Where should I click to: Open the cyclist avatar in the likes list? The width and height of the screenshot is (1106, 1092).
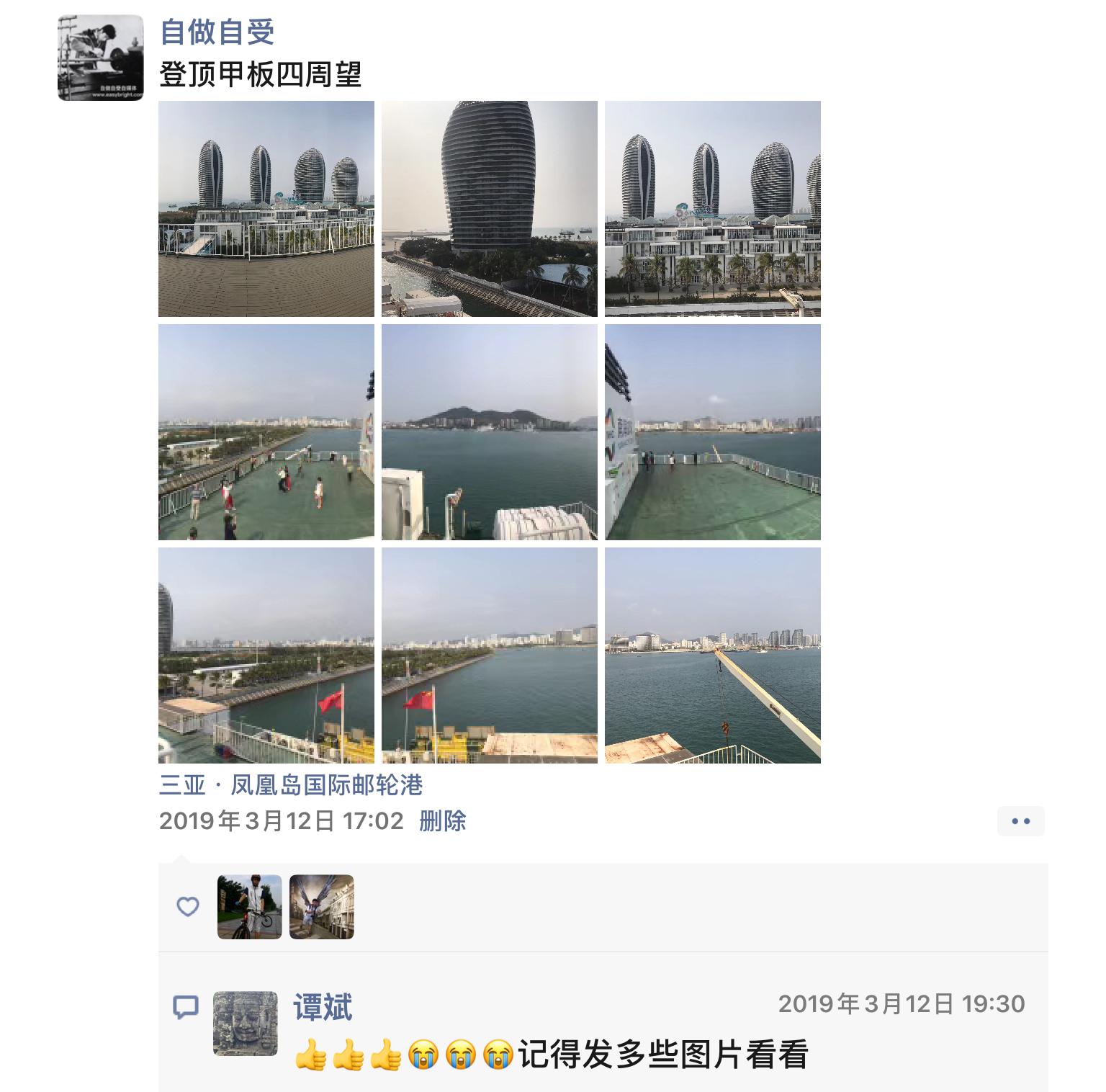[x=250, y=907]
